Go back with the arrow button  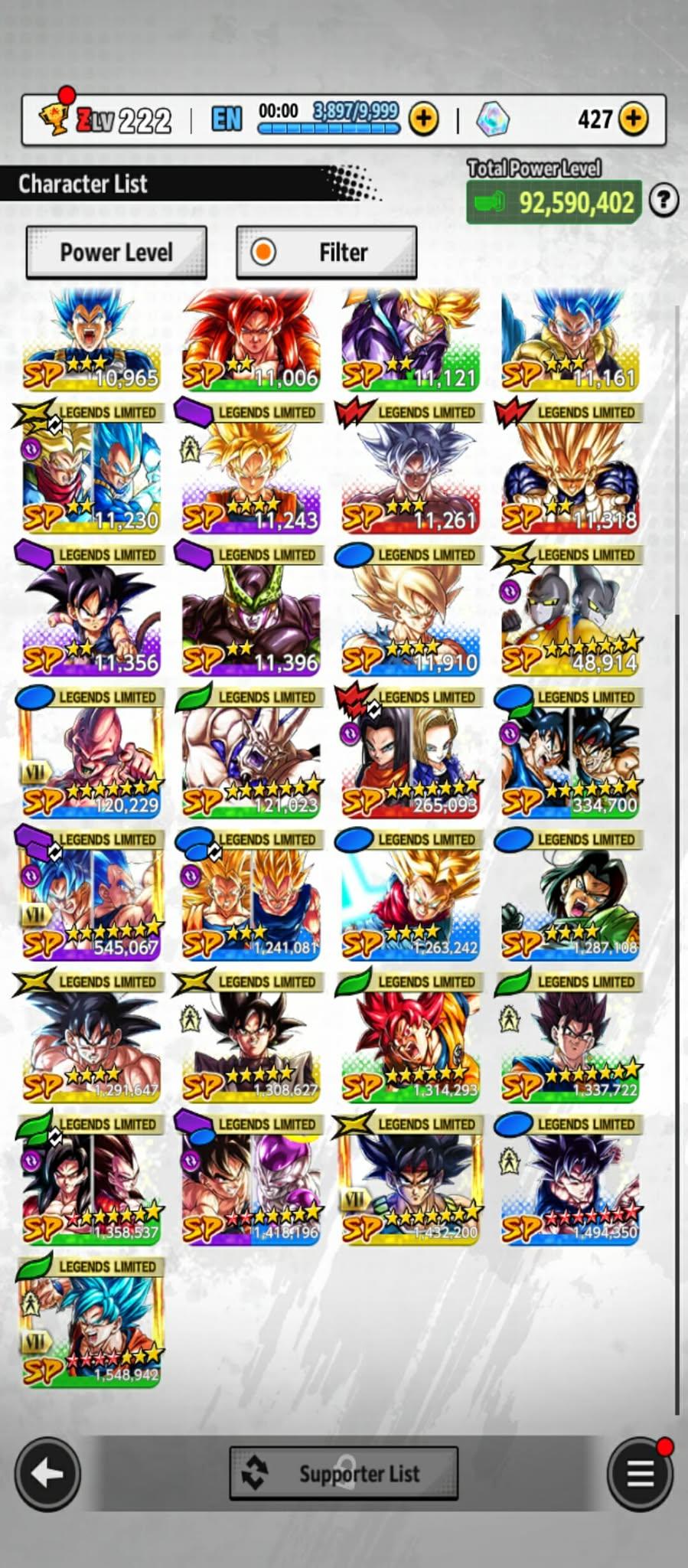[47, 1473]
